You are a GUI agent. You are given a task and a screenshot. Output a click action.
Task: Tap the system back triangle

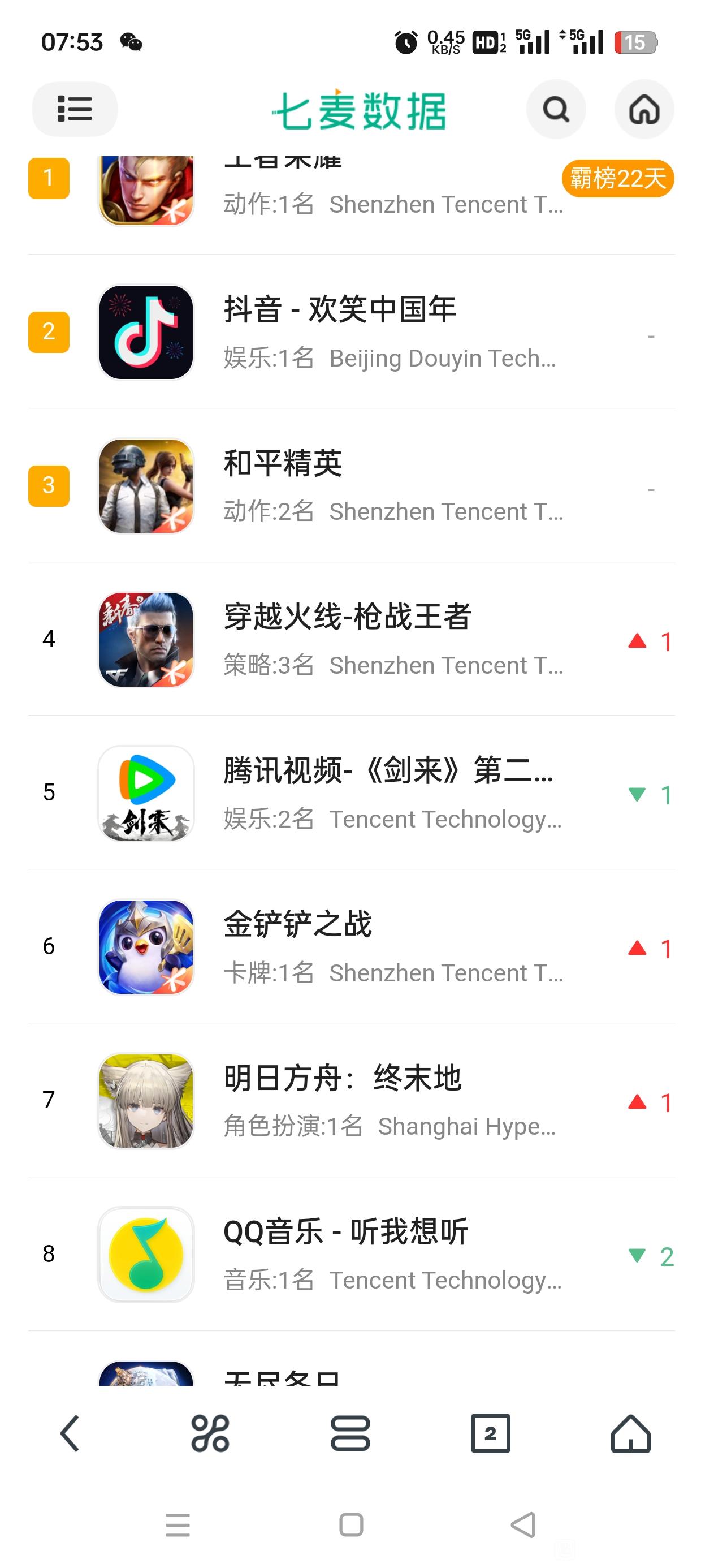point(523,1525)
